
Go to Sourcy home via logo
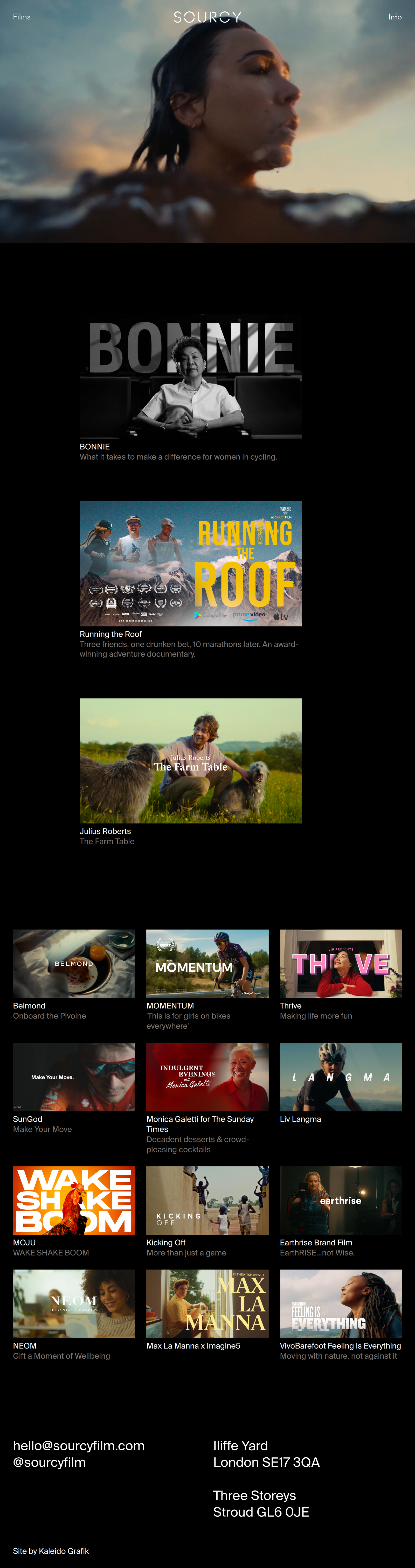point(207,17)
